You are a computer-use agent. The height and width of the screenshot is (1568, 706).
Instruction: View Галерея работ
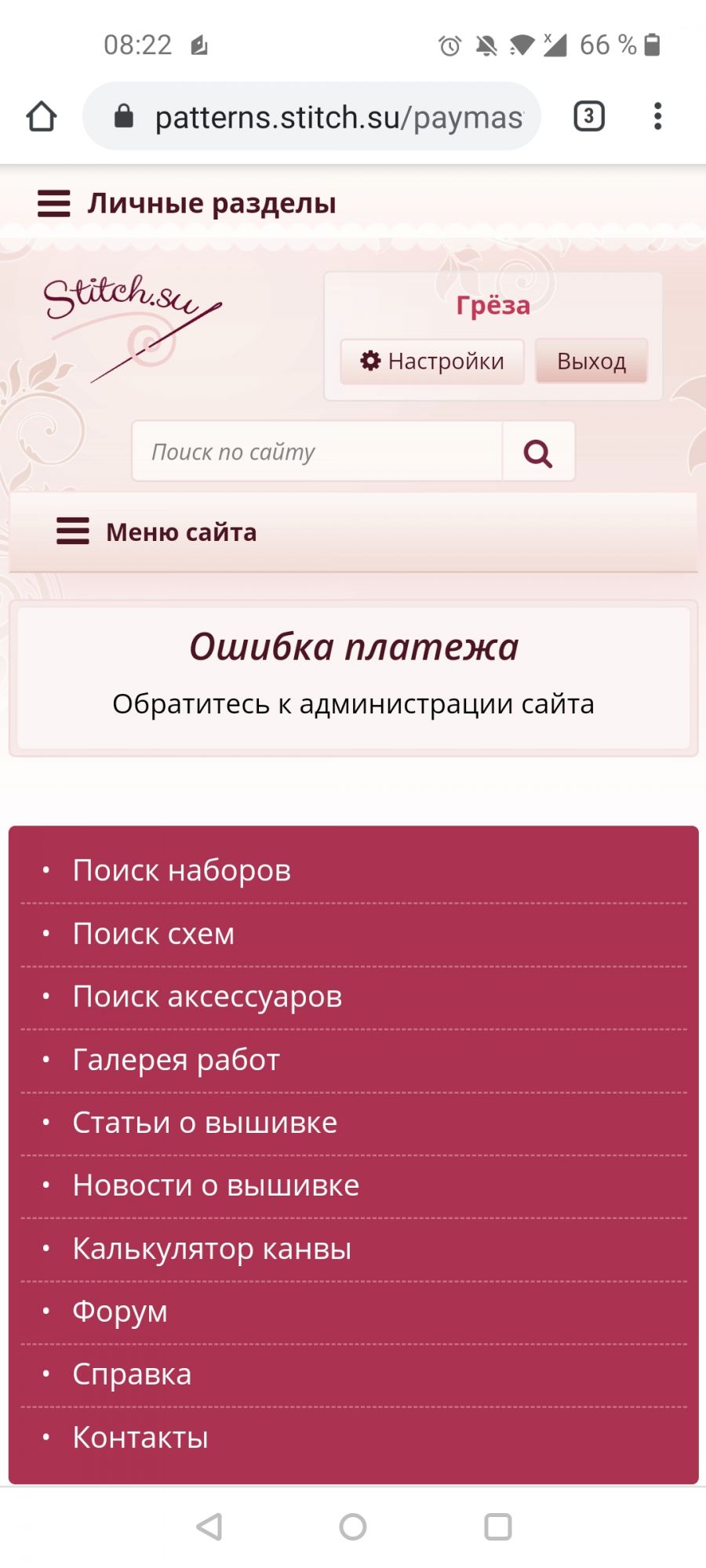point(176,1060)
